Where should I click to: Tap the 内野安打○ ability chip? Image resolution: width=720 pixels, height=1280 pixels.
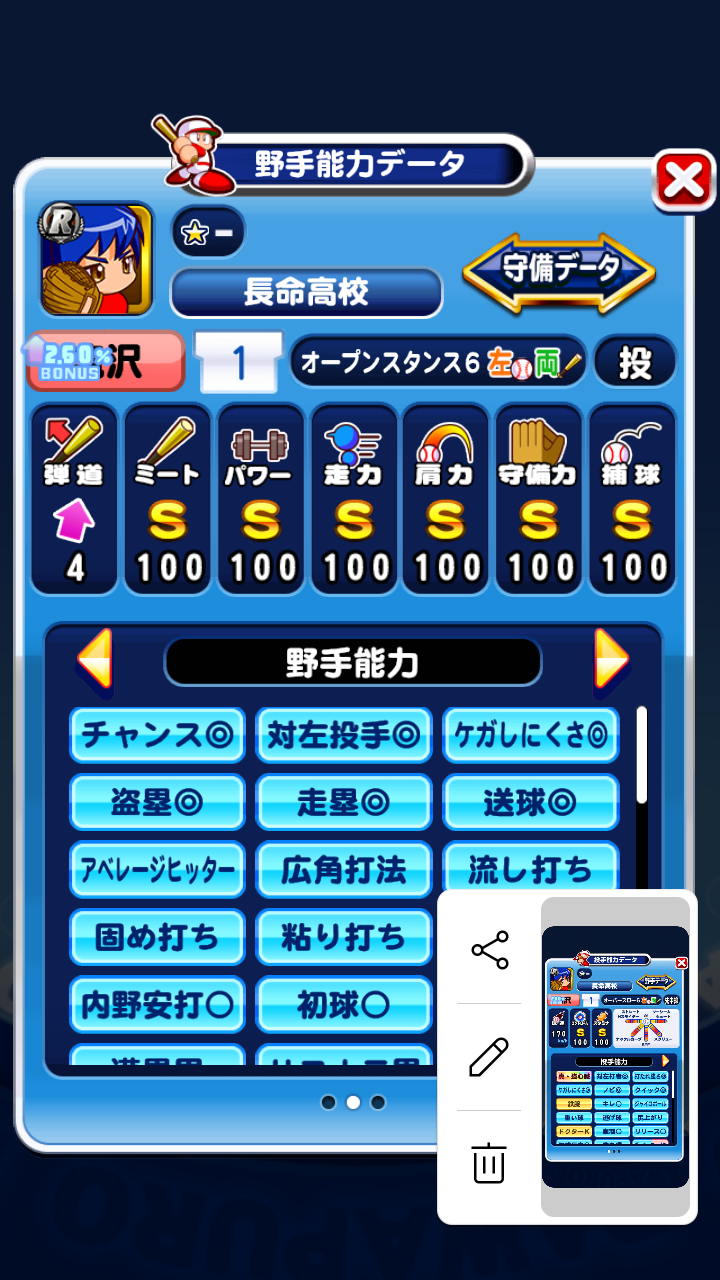tap(157, 1004)
